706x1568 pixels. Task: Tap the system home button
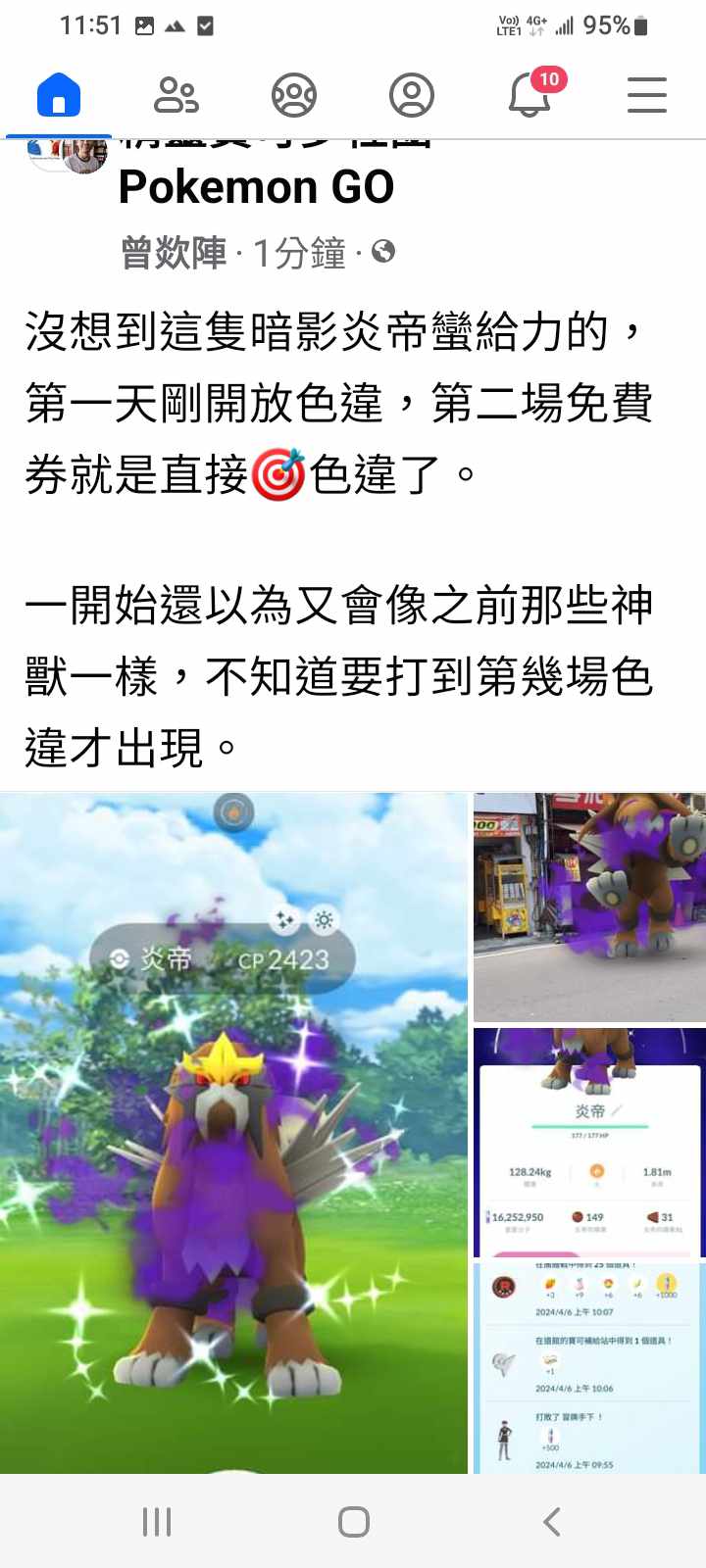point(353,1522)
